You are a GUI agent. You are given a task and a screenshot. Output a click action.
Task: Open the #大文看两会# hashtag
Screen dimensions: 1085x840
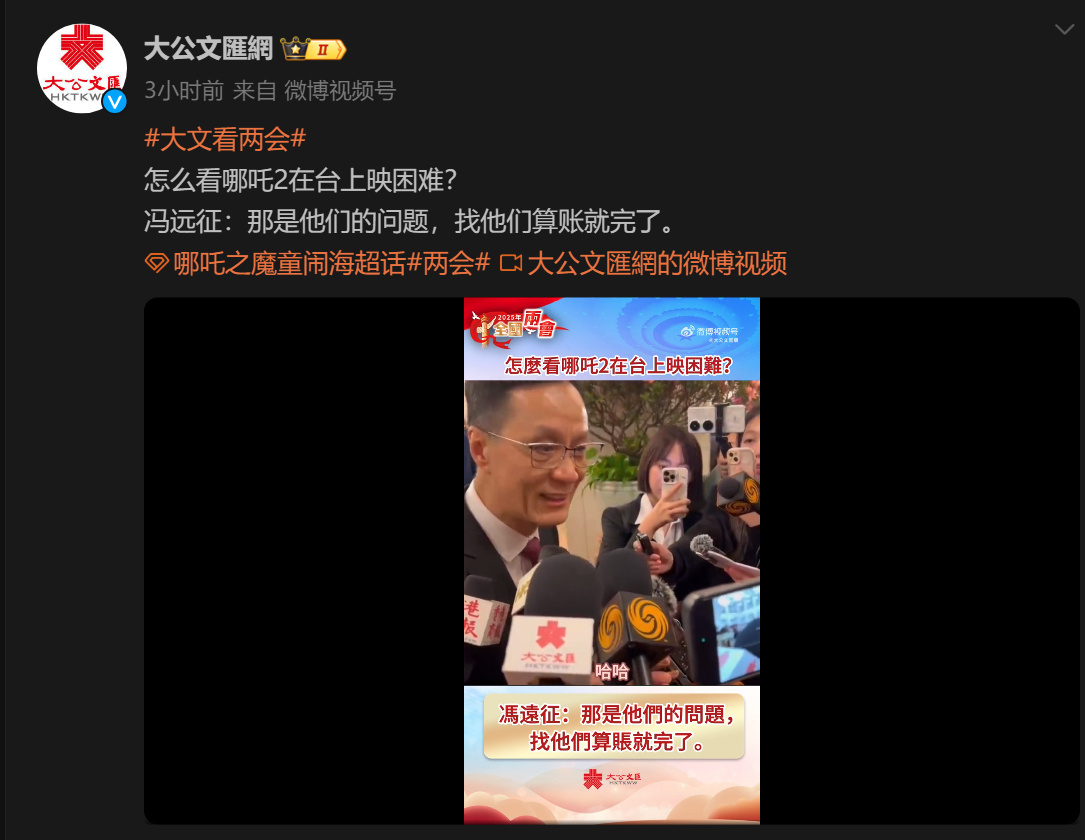(x=225, y=138)
